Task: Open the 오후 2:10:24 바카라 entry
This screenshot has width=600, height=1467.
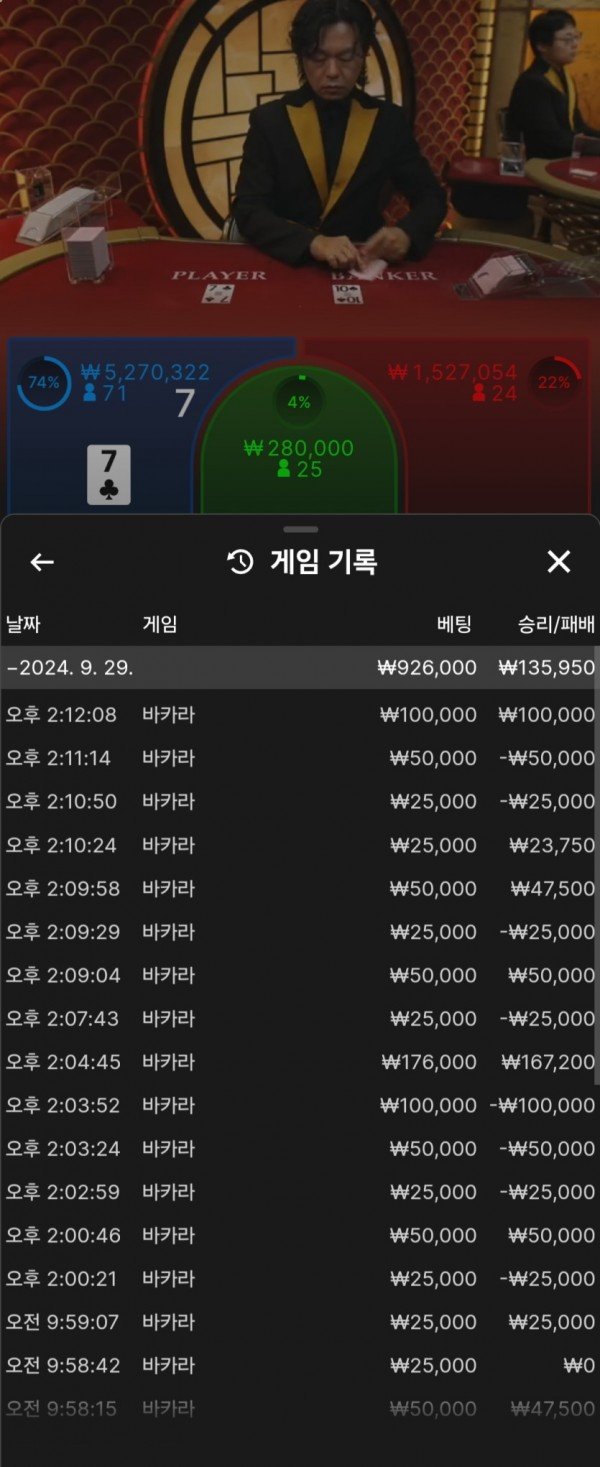Action: click(x=298, y=845)
